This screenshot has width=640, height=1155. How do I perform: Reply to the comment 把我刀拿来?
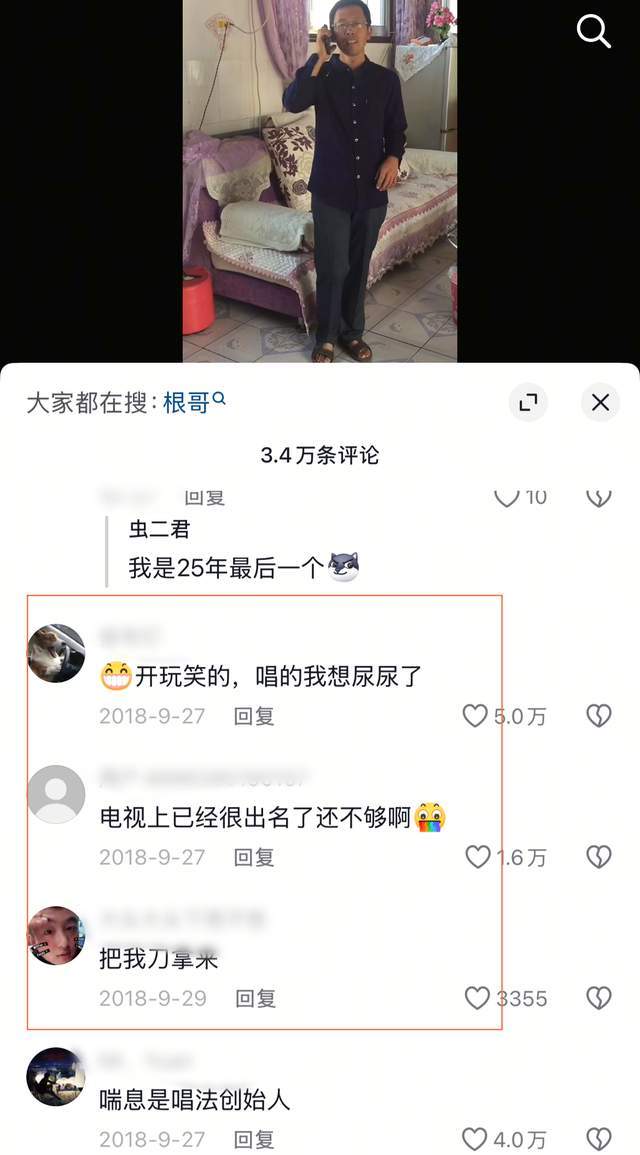click(255, 998)
